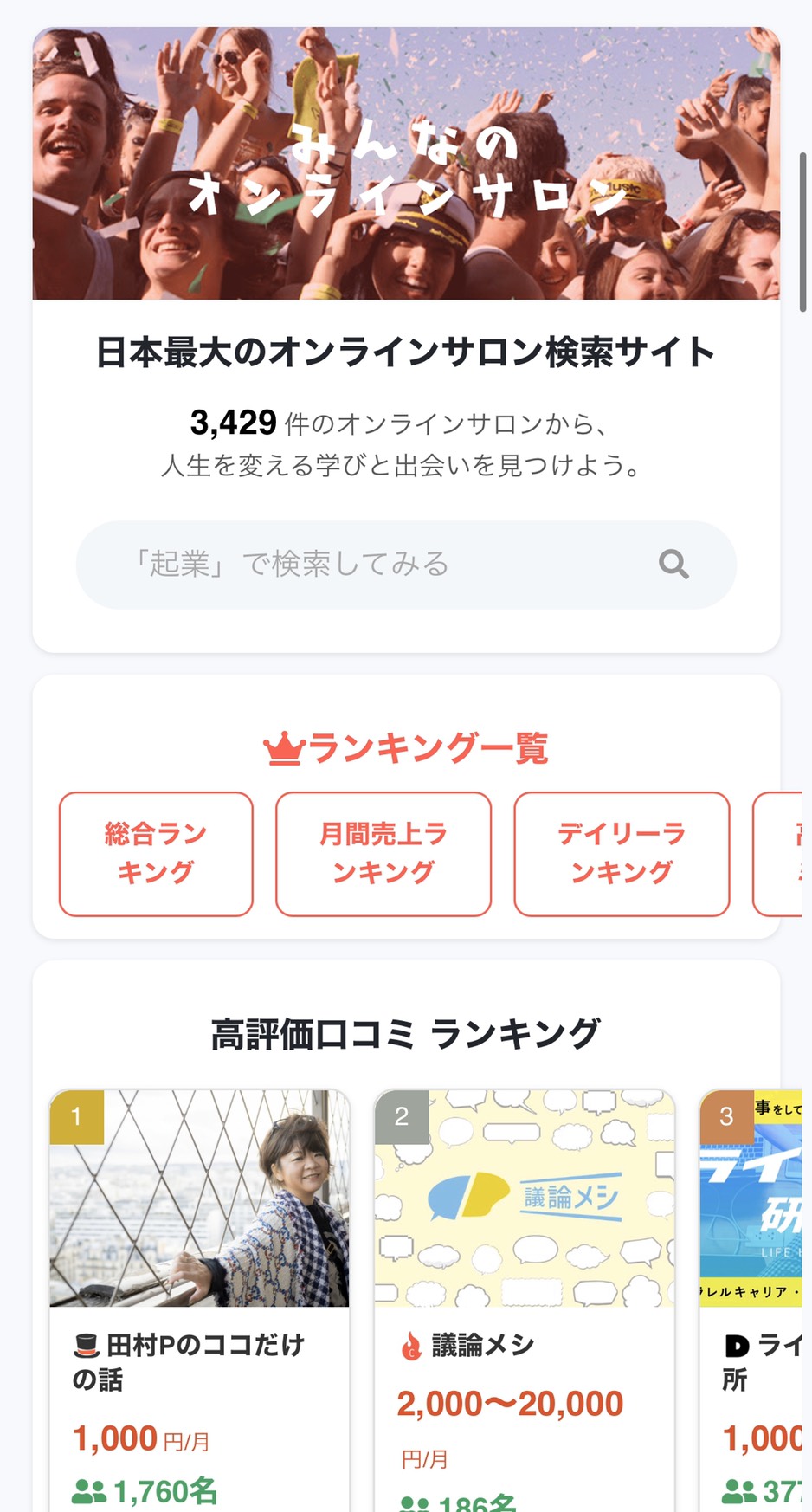The image size is (812, 1512).
Task: Open 月間売上ランキング
Action: pyautogui.click(x=383, y=854)
